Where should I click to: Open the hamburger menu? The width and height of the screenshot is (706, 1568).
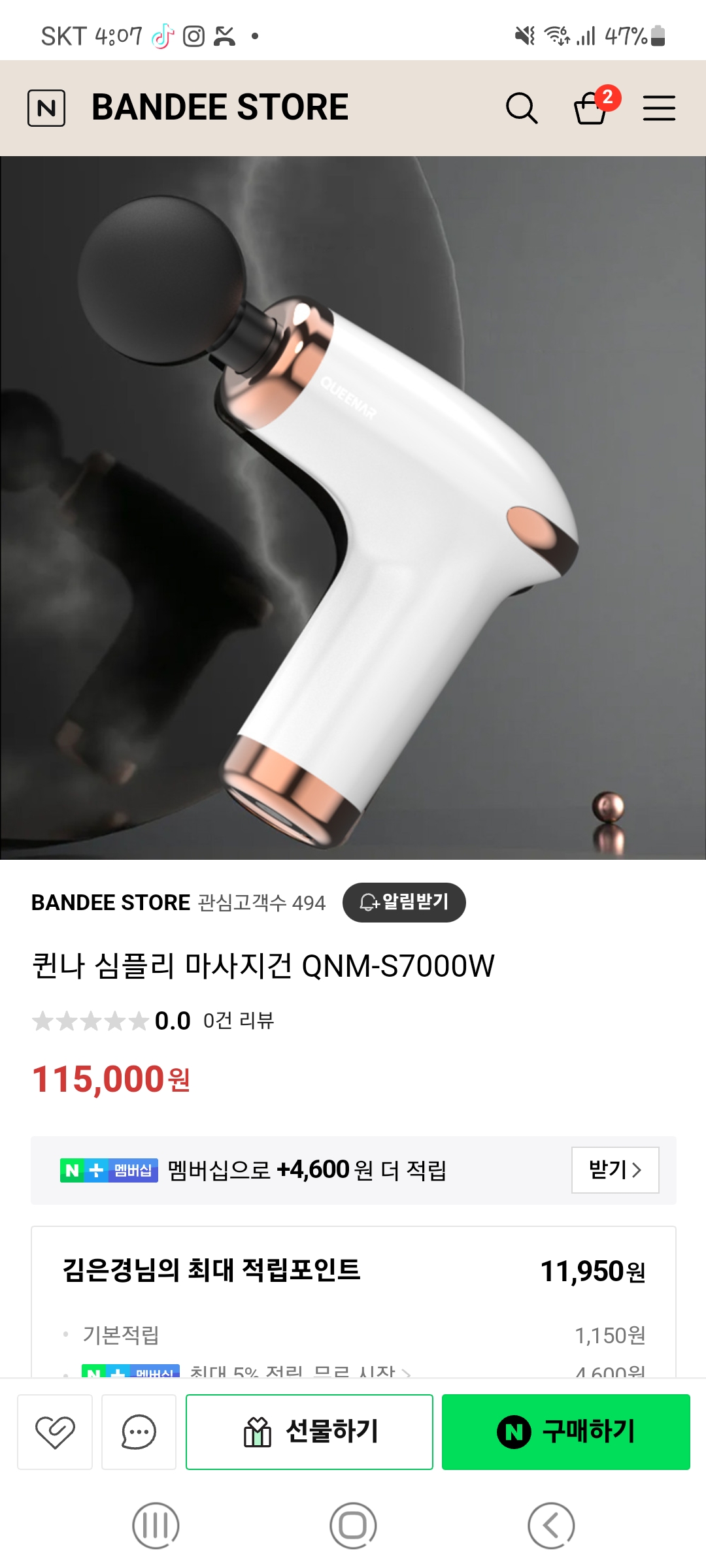click(659, 108)
